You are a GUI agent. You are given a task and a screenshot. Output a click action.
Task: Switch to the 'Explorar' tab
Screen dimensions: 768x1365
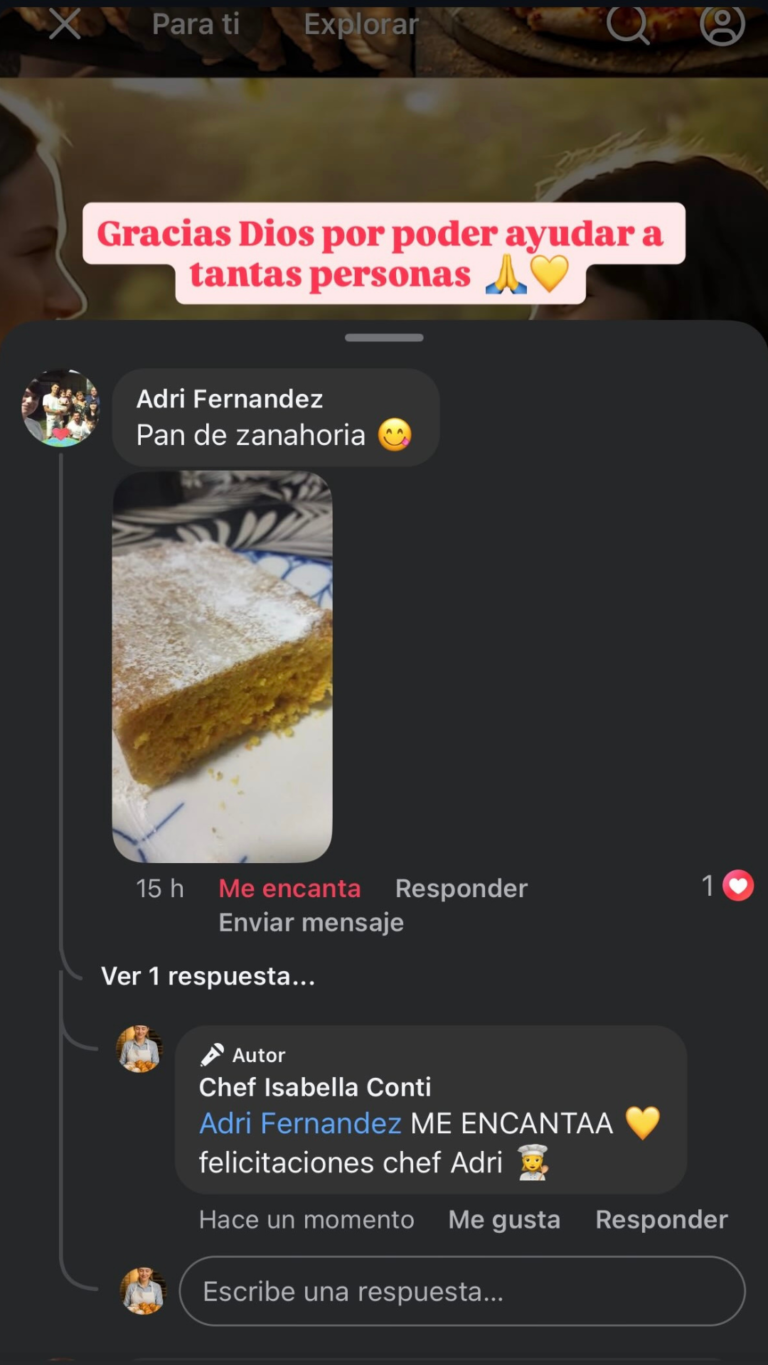click(360, 24)
